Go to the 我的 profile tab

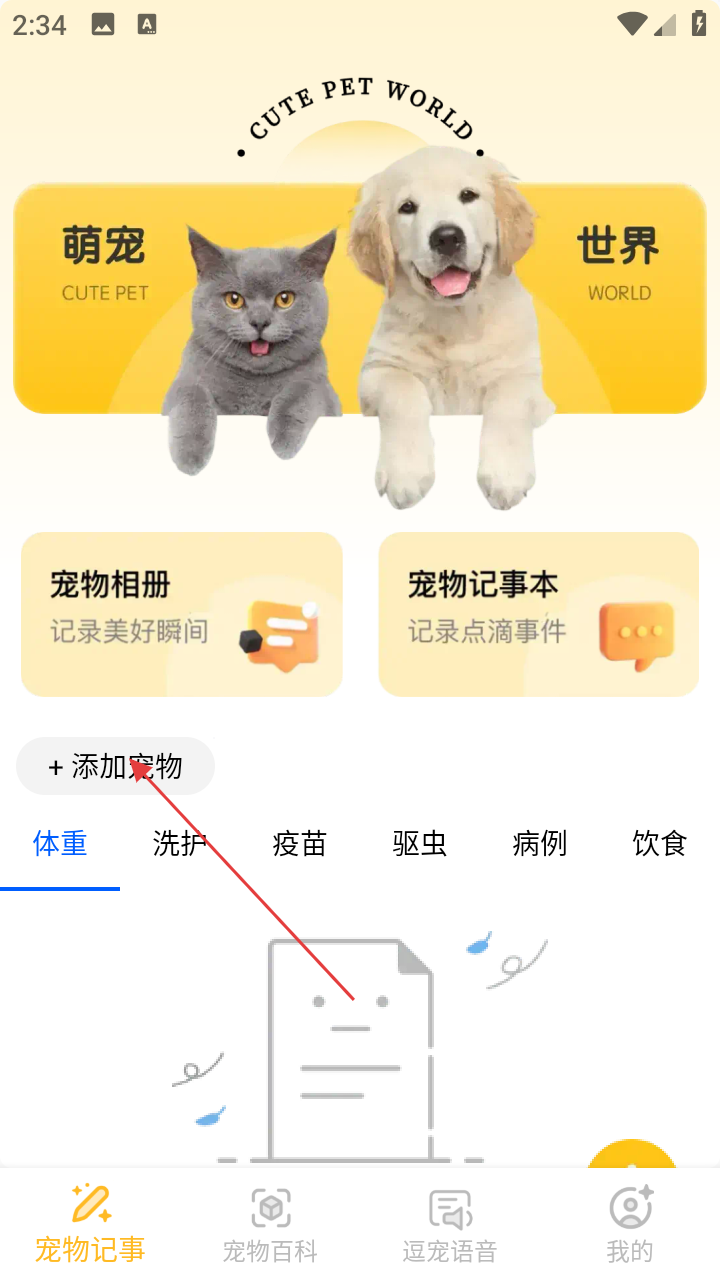tap(630, 1224)
